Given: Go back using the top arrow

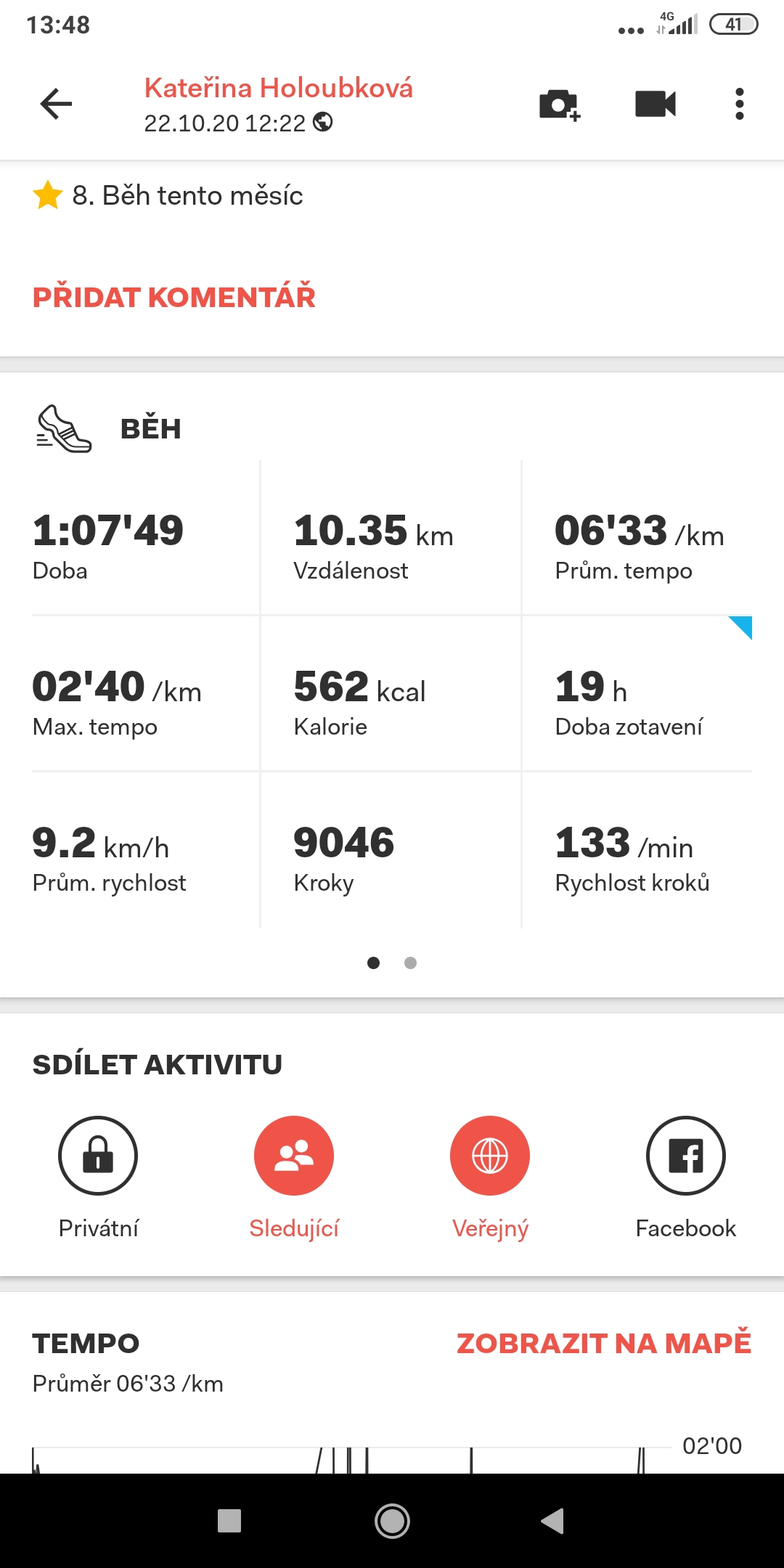Looking at the screenshot, I should (x=56, y=104).
